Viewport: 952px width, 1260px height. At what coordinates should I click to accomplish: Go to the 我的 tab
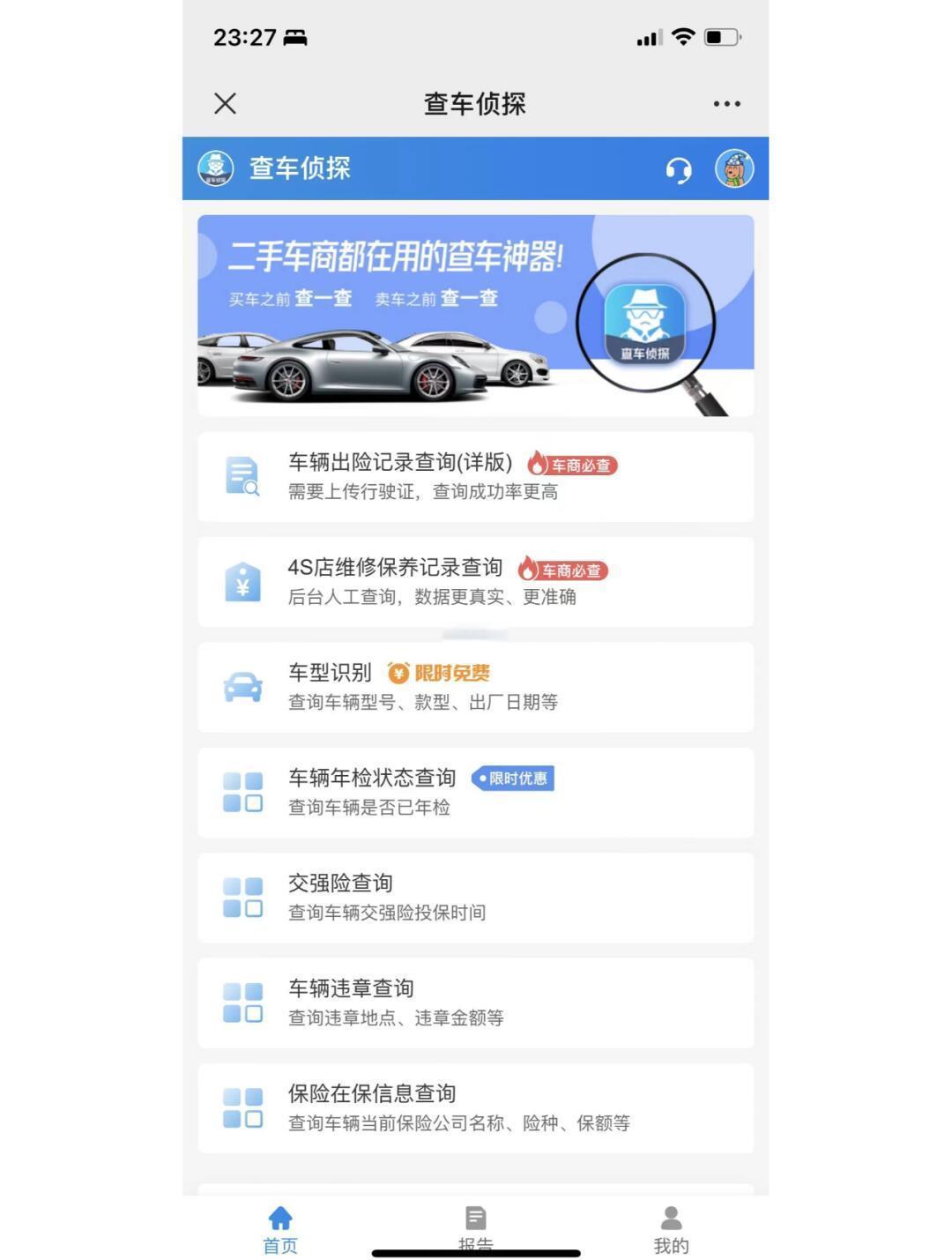tap(671, 1228)
